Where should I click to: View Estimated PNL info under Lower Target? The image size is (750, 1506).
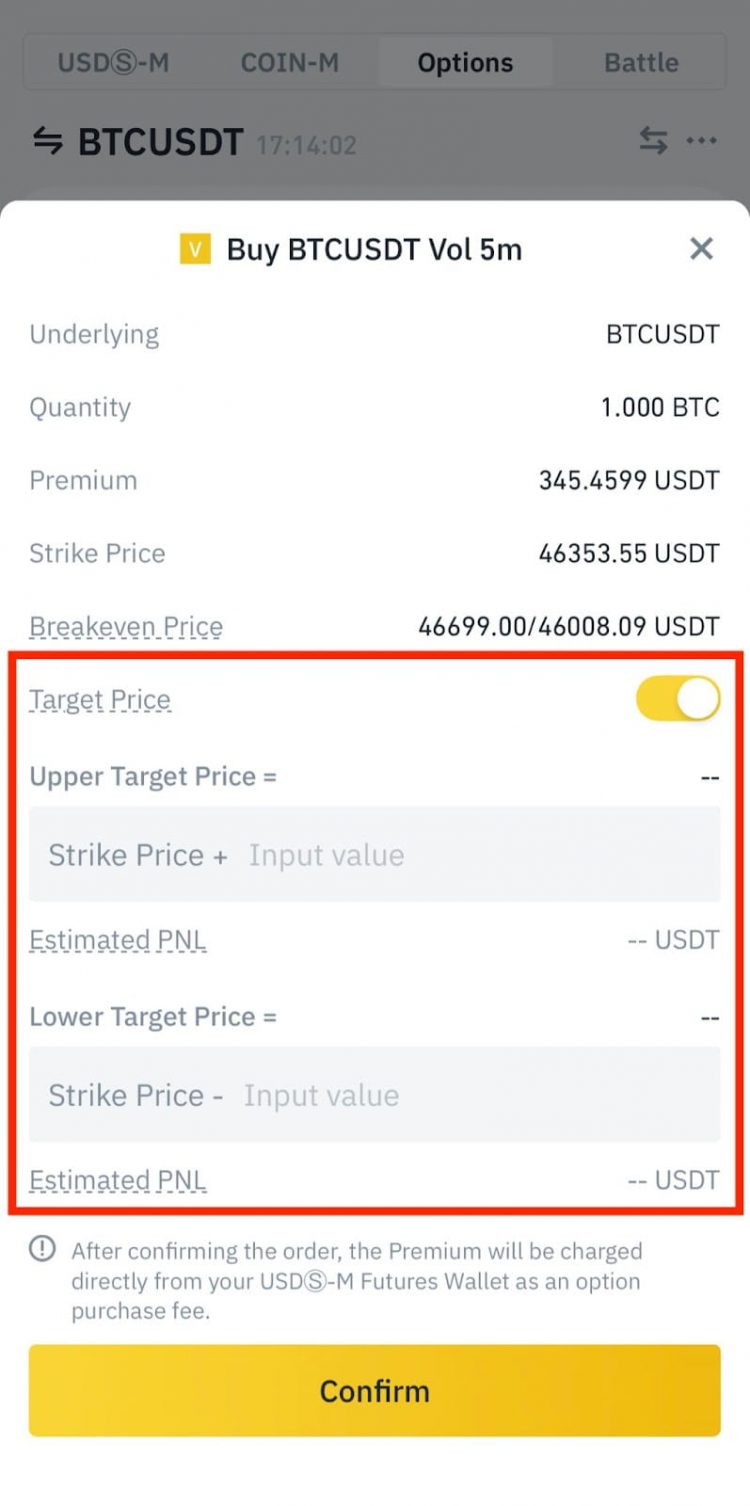point(118,1180)
